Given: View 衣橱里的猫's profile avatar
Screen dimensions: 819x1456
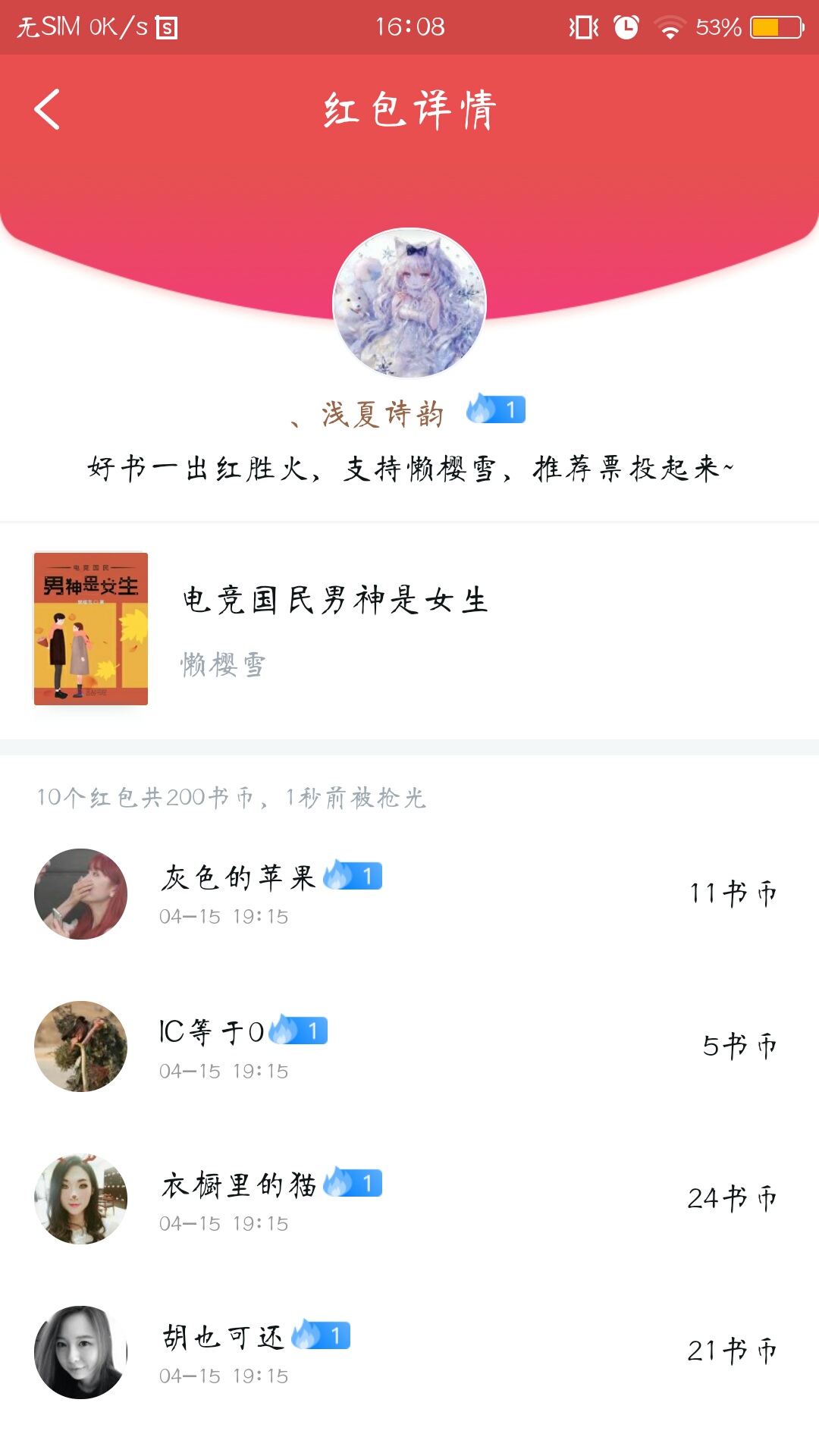Looking at the screenshot, I should click(x=81, y=1199).
